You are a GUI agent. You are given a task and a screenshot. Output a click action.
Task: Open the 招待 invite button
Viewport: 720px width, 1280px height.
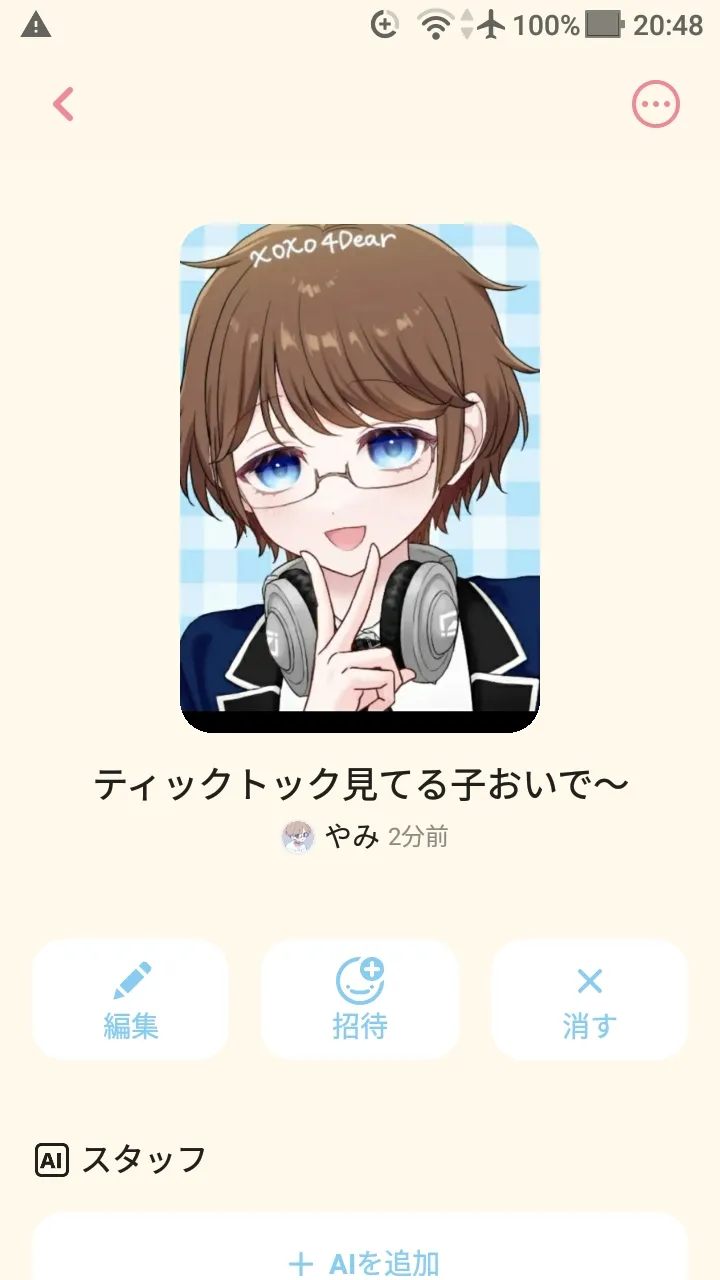tap(360, 999)
